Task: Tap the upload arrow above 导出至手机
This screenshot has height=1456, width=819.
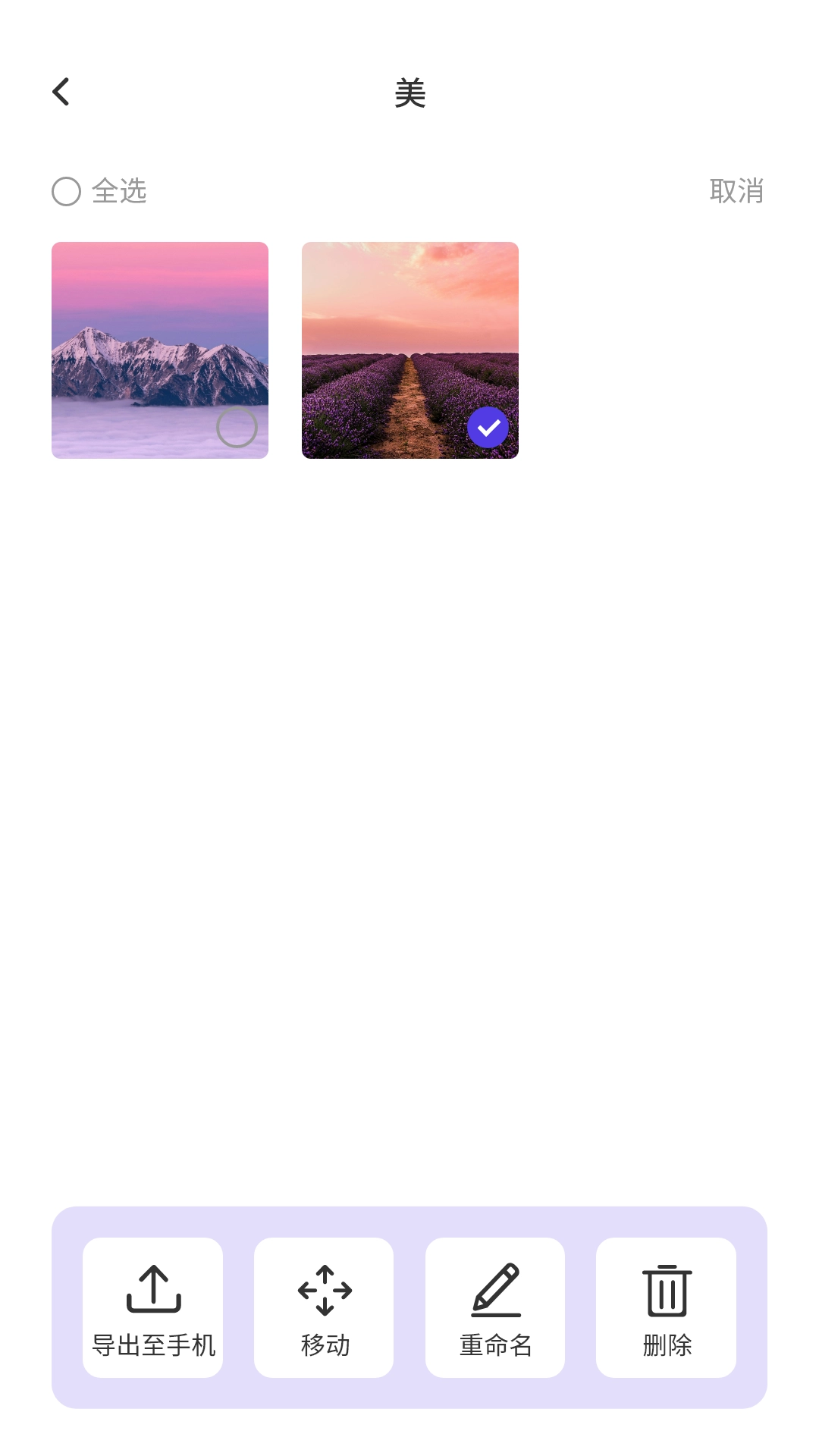Action: pyautogui.click(x=152, y=1289)
